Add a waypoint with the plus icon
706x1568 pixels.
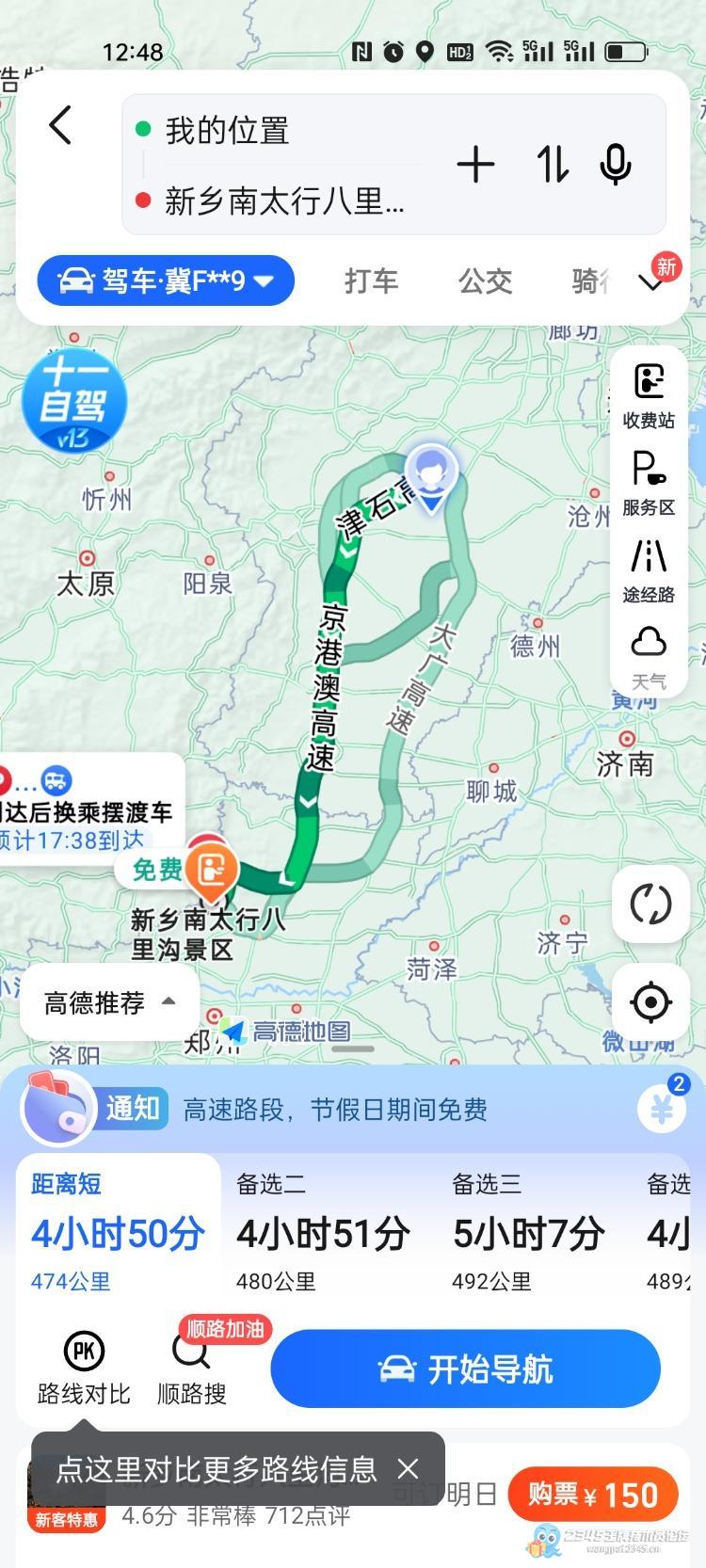click(x=475, y=166)
